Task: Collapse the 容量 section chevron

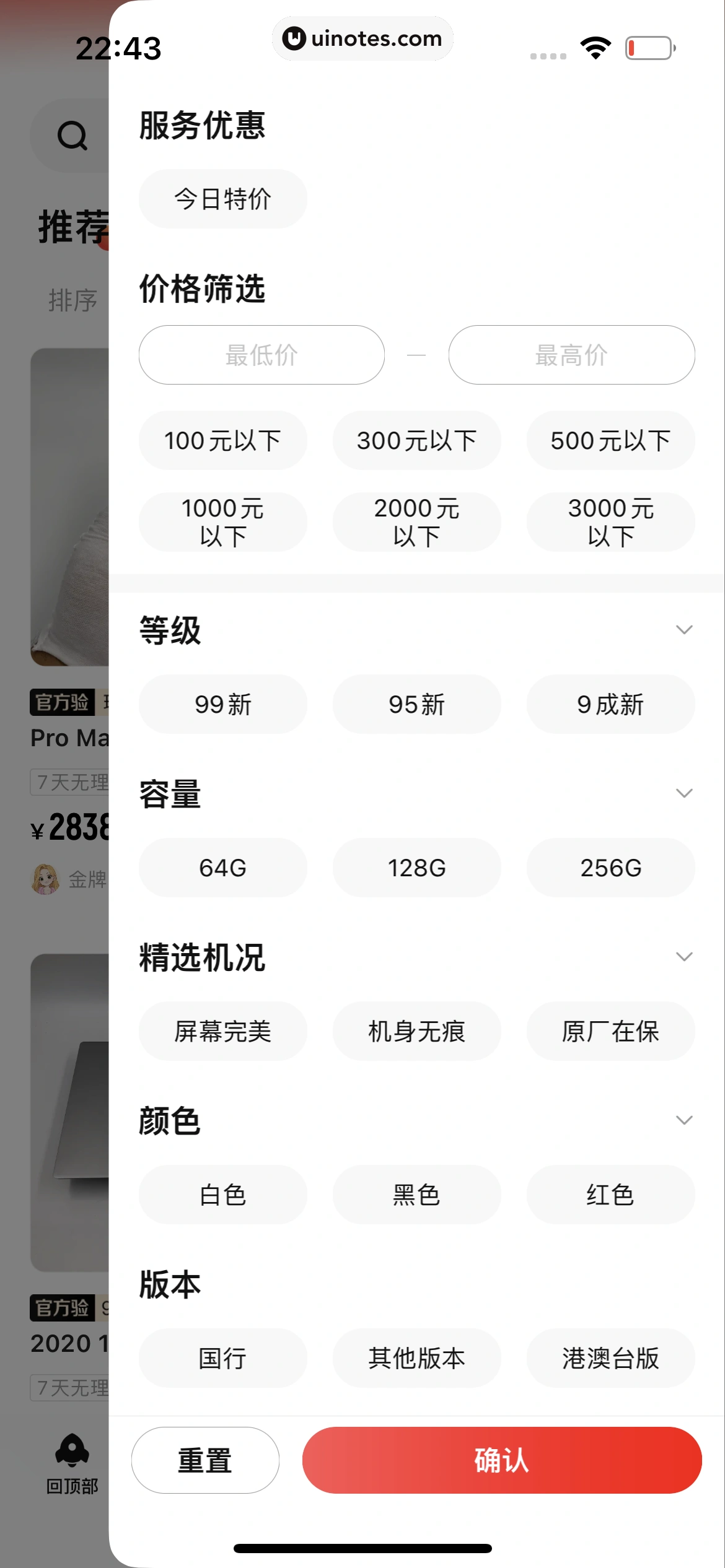Action: point(683,793)
